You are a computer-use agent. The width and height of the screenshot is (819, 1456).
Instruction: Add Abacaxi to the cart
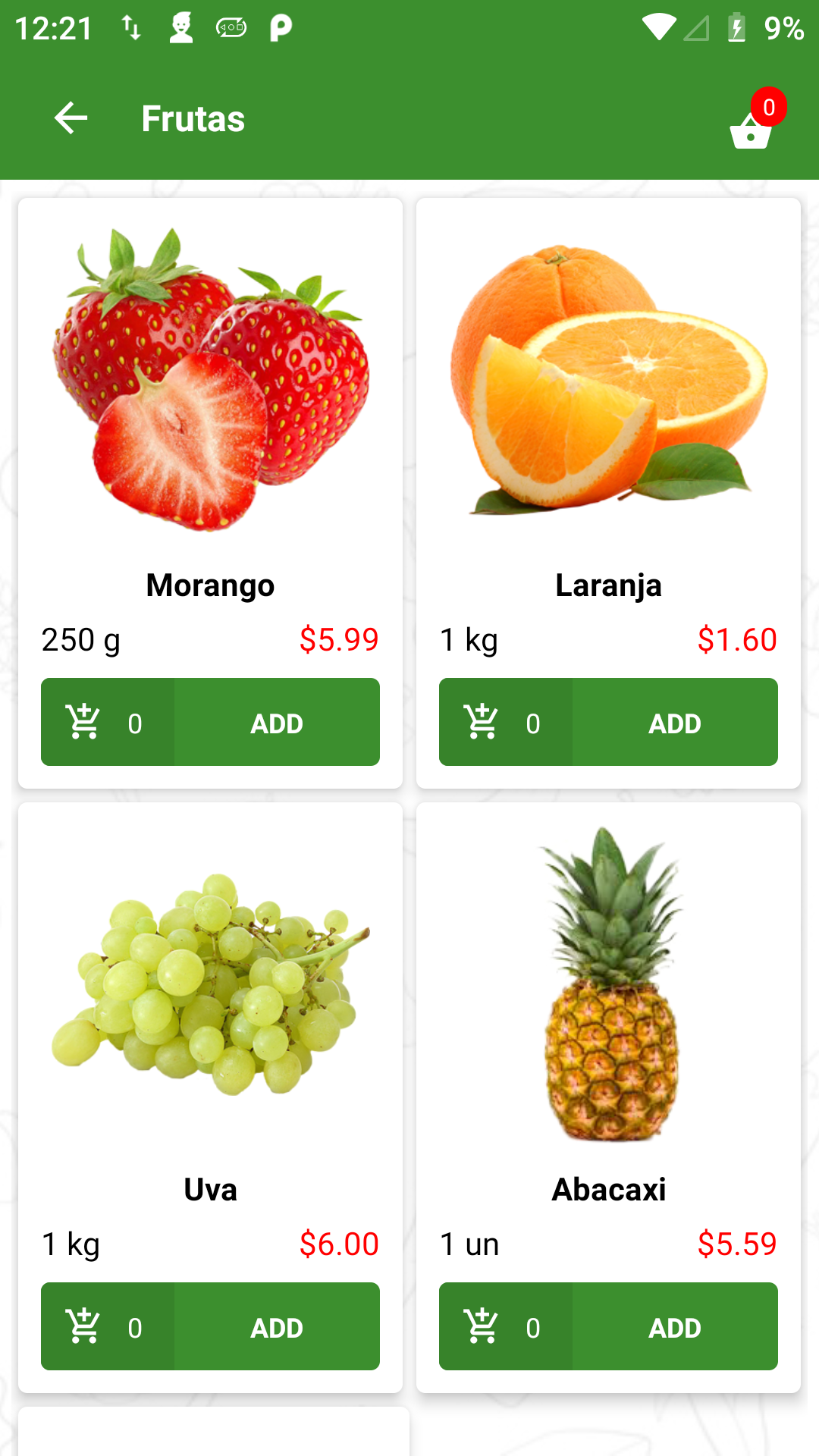click(675, 1327)
